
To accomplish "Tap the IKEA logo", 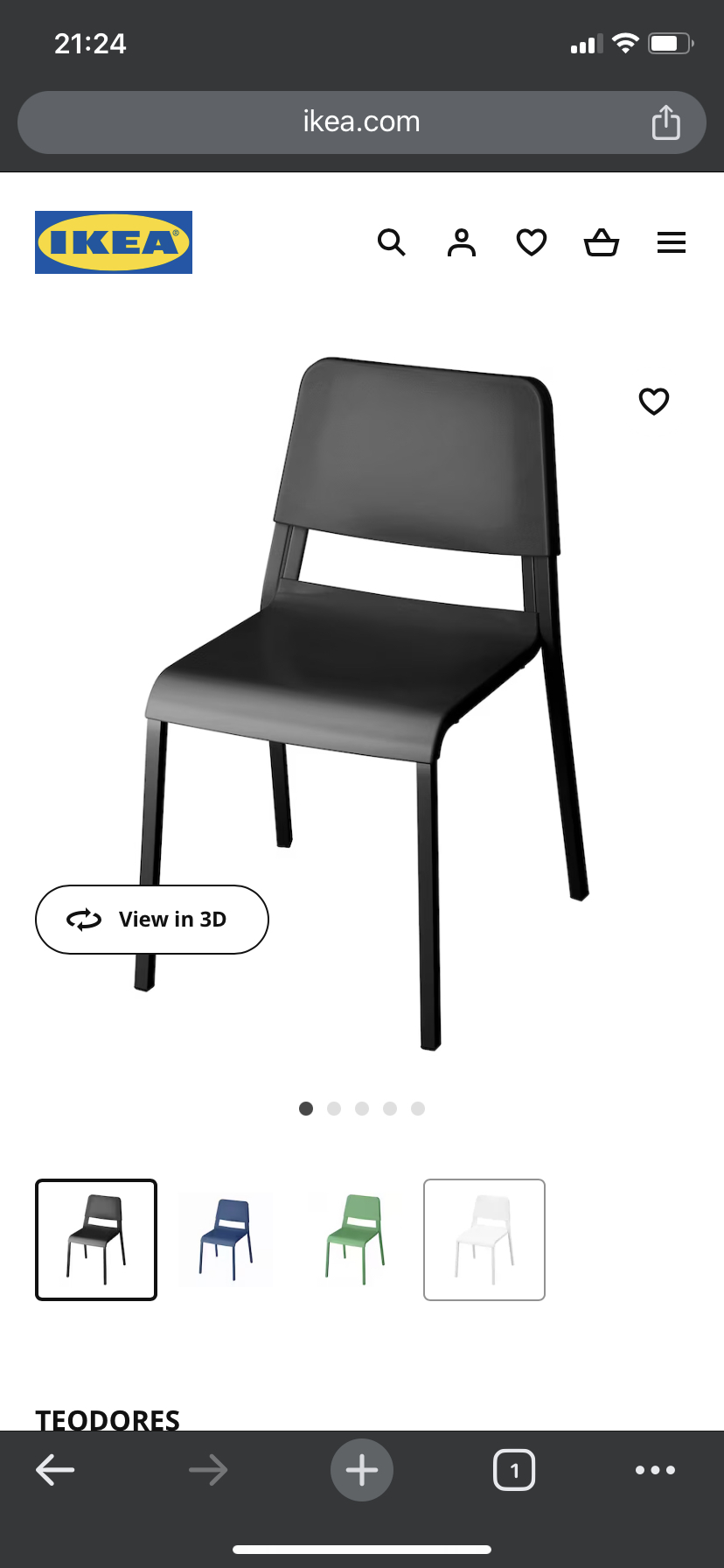I will tap(113, 241).
